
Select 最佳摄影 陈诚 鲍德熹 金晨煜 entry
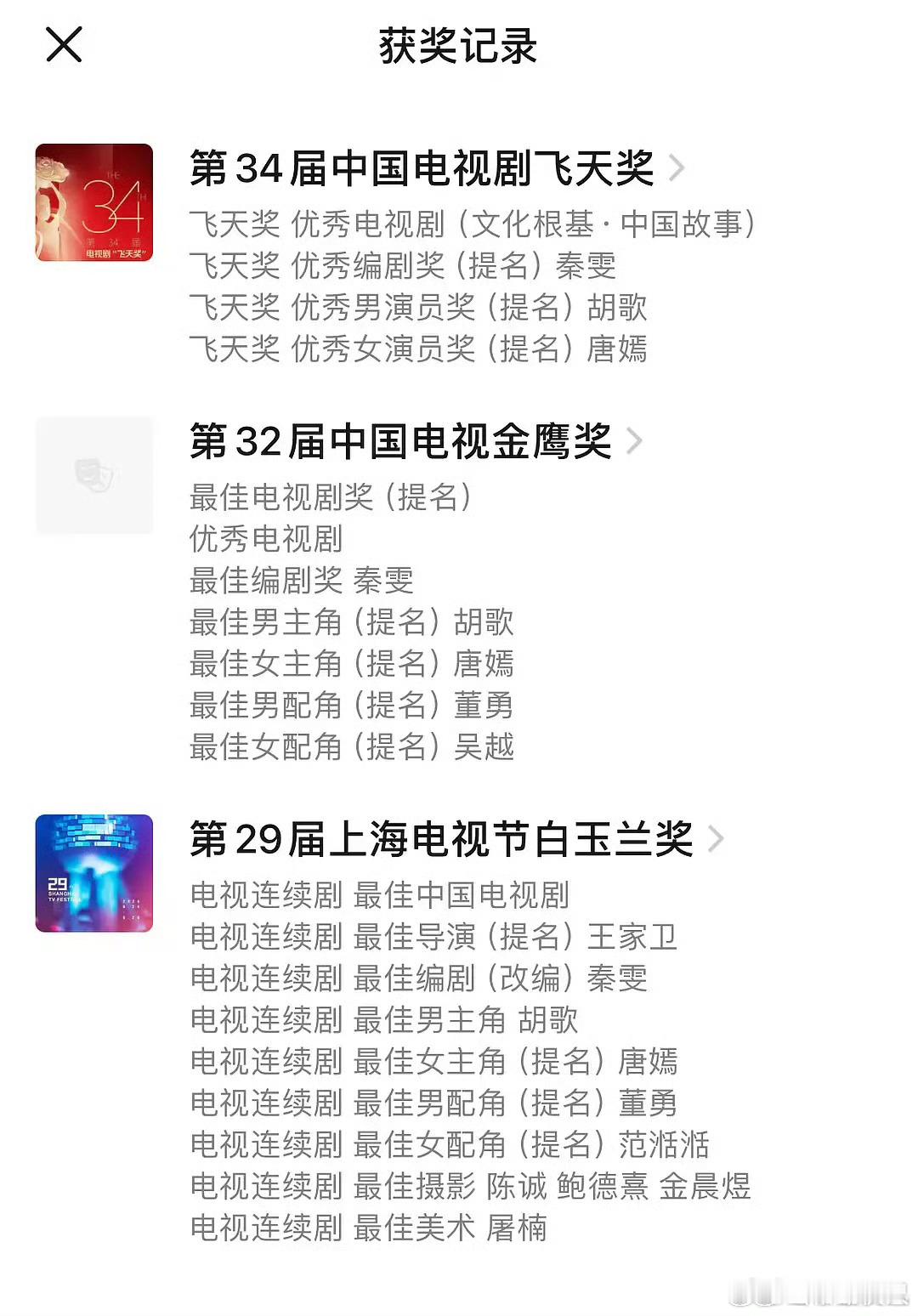tap(470, 1187)
